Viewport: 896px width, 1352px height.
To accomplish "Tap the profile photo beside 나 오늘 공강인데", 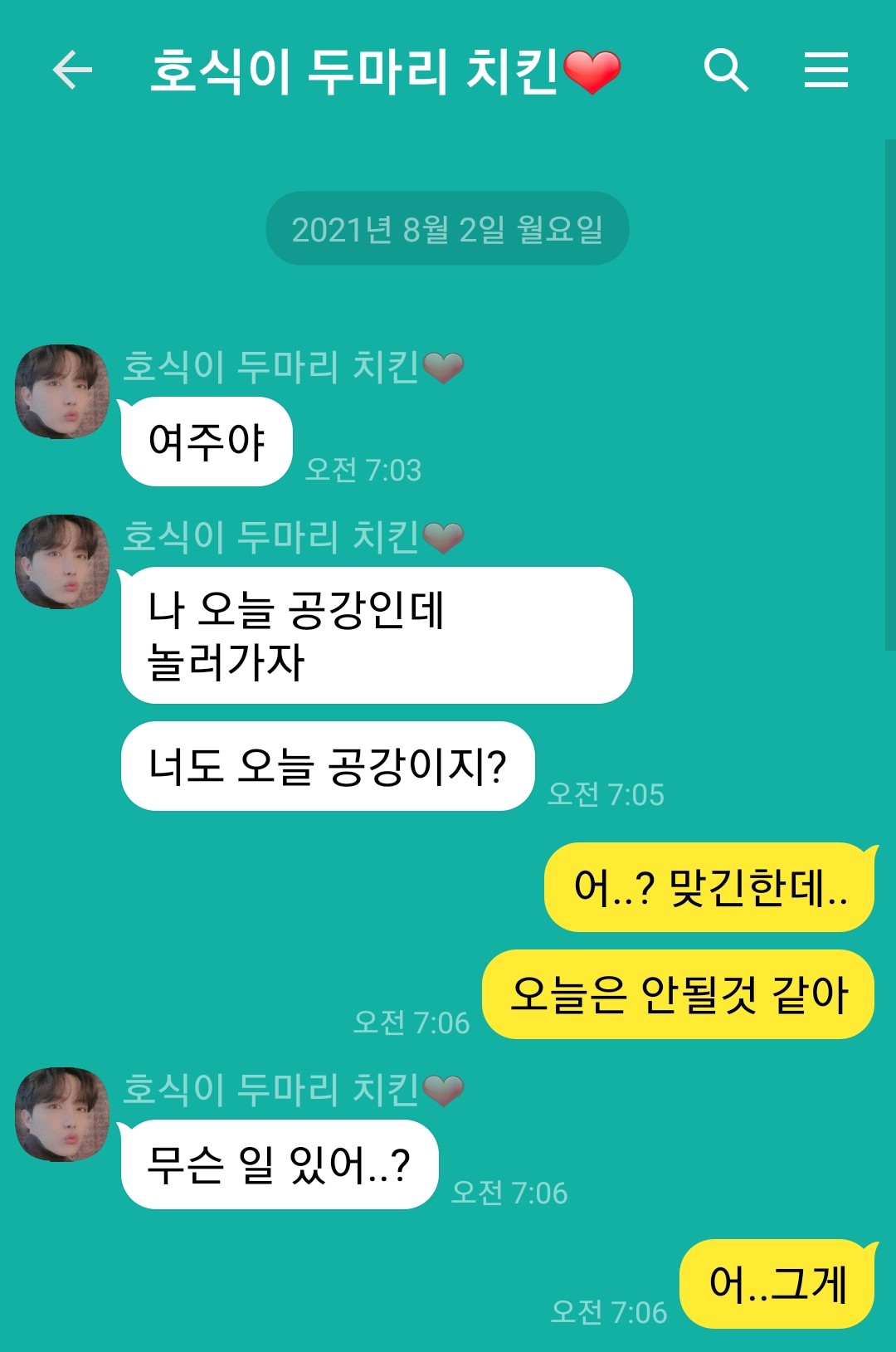I will click(x=62, y=562).
